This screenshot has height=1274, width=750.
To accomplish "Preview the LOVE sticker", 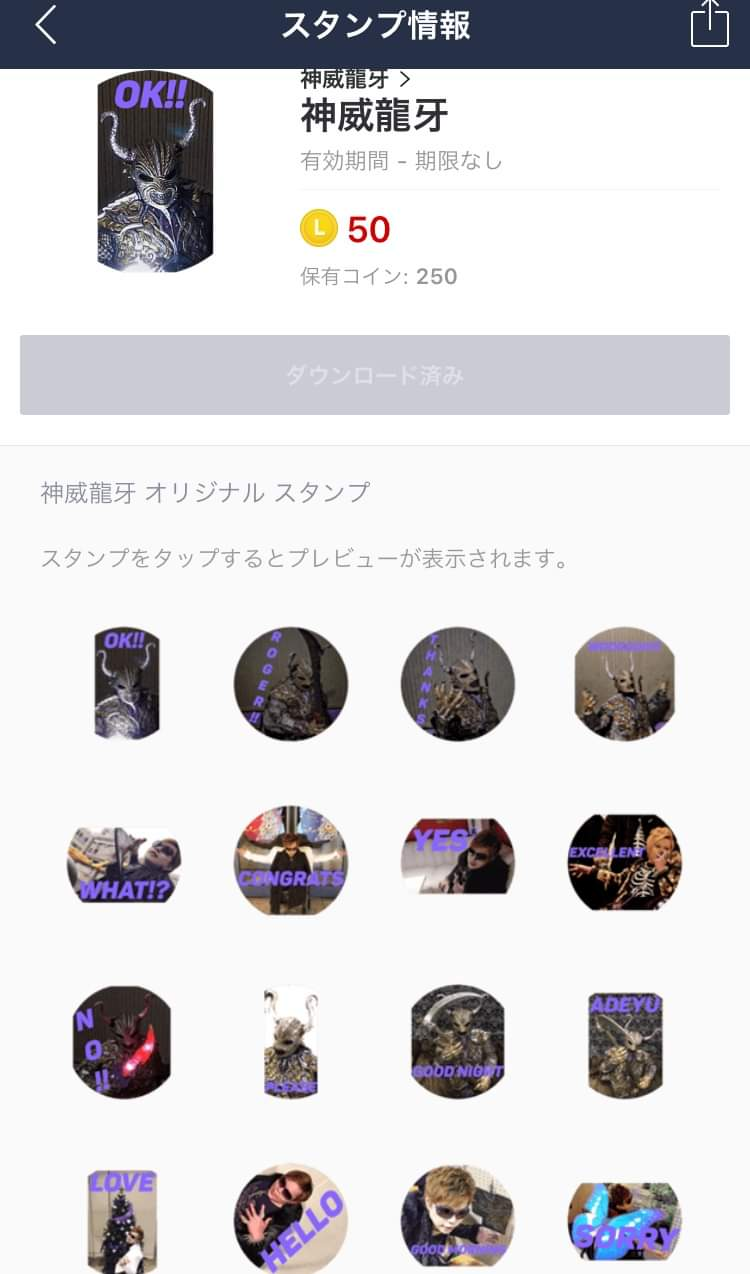I will click(x=122, y=1221).
